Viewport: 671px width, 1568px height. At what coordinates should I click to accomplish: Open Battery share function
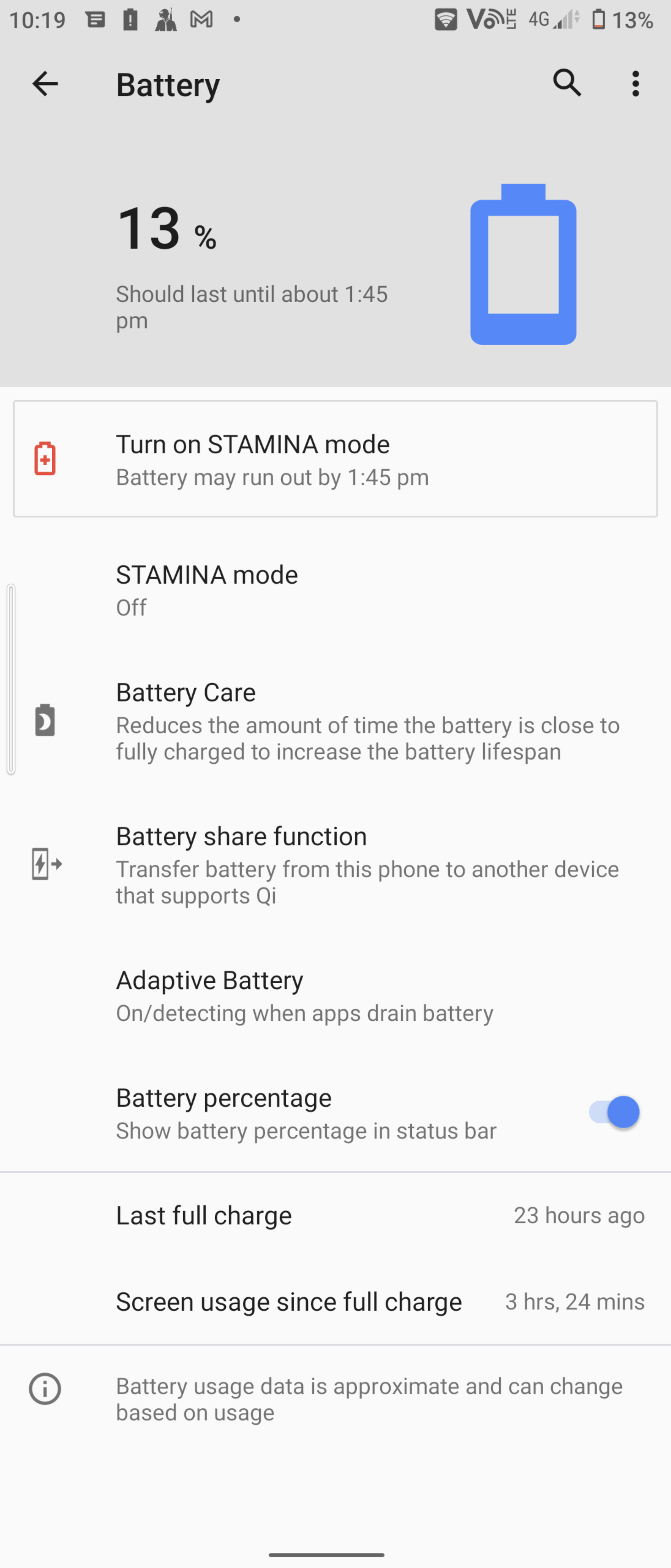[335, 864]
